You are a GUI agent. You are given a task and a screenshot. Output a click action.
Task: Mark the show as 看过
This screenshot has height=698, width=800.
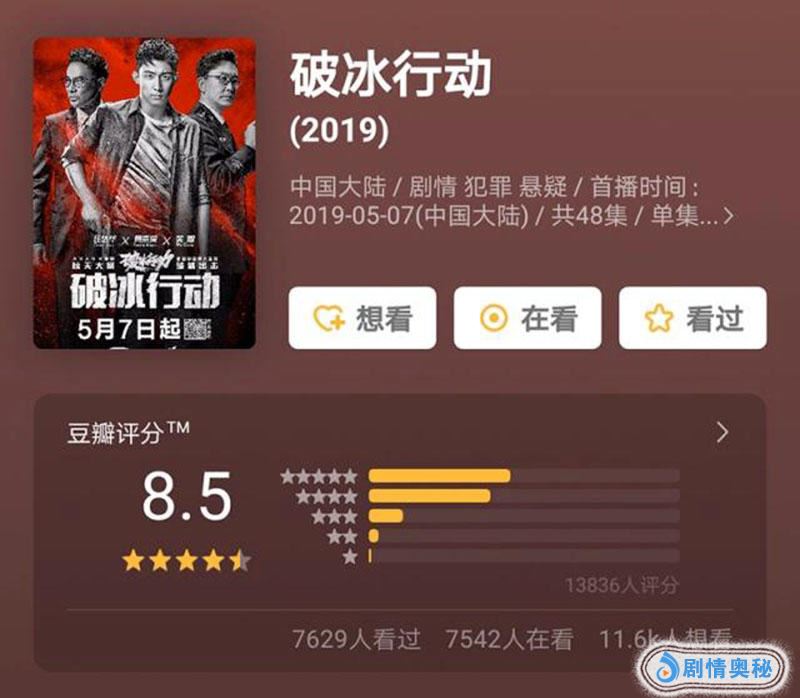692,318
